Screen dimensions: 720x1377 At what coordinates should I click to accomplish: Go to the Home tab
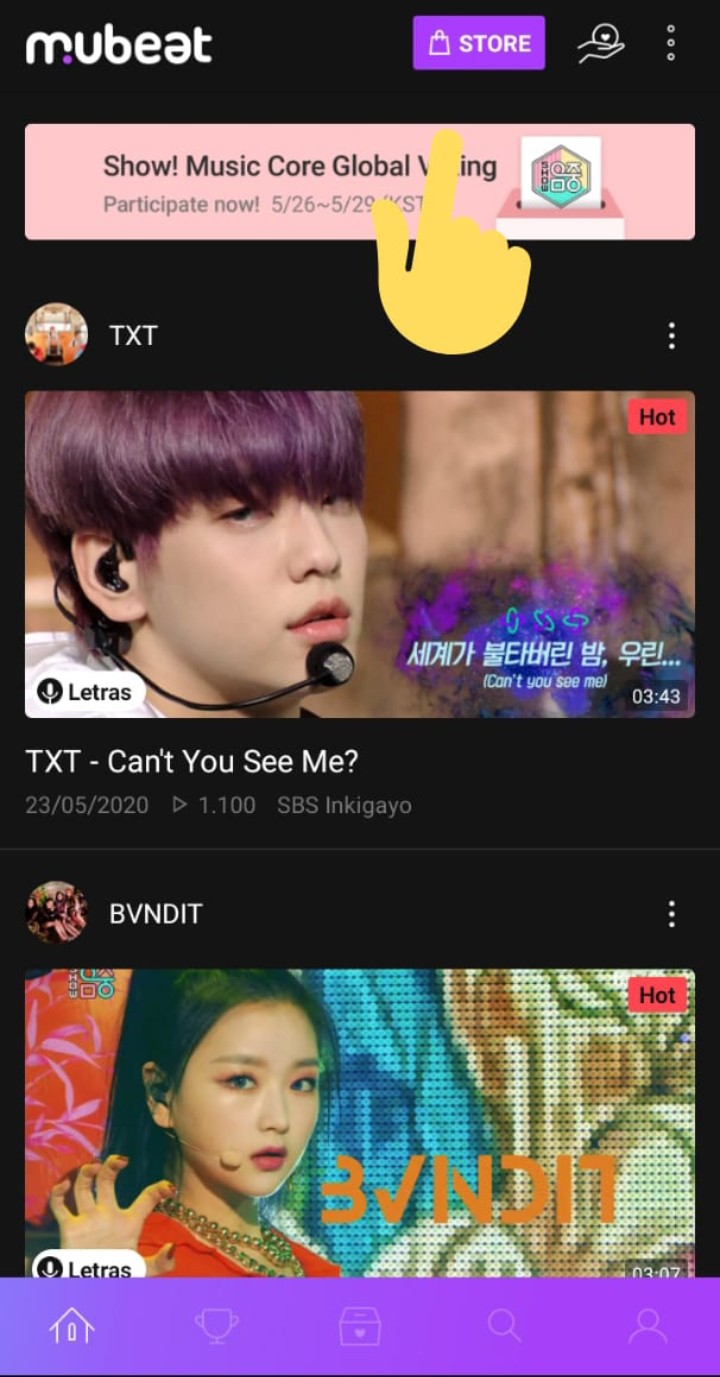pos(72,1327)
